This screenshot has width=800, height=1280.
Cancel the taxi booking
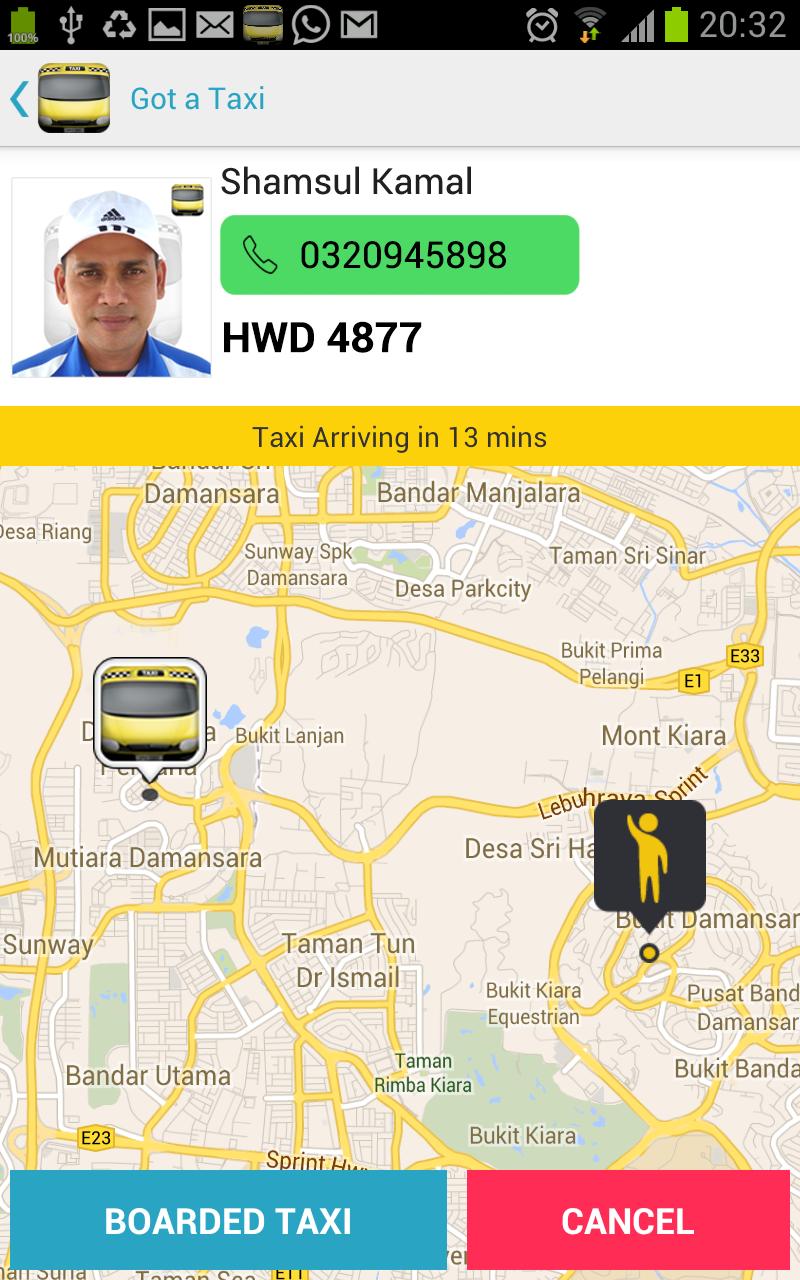pyautogui.click(x=628, y=1220)
